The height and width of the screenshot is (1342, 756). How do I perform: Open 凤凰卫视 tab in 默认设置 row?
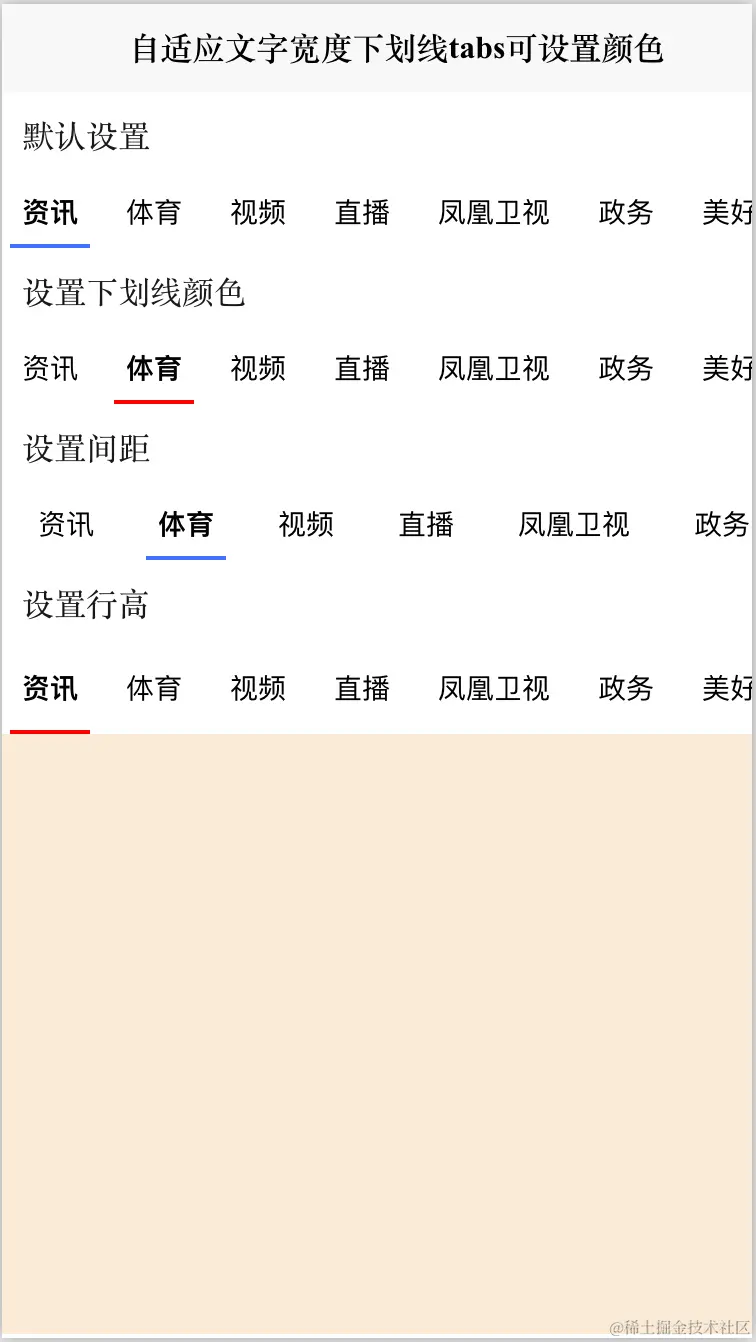493,212
